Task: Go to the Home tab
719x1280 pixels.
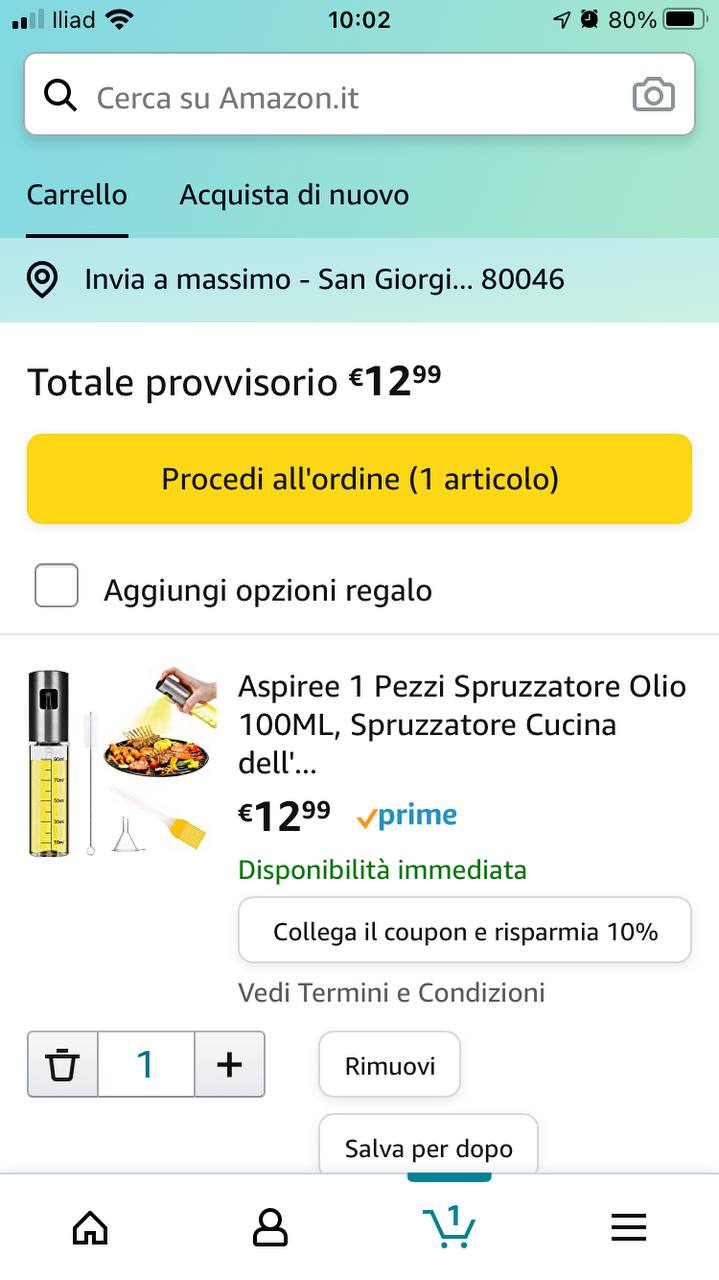Action: (90, 1227)
